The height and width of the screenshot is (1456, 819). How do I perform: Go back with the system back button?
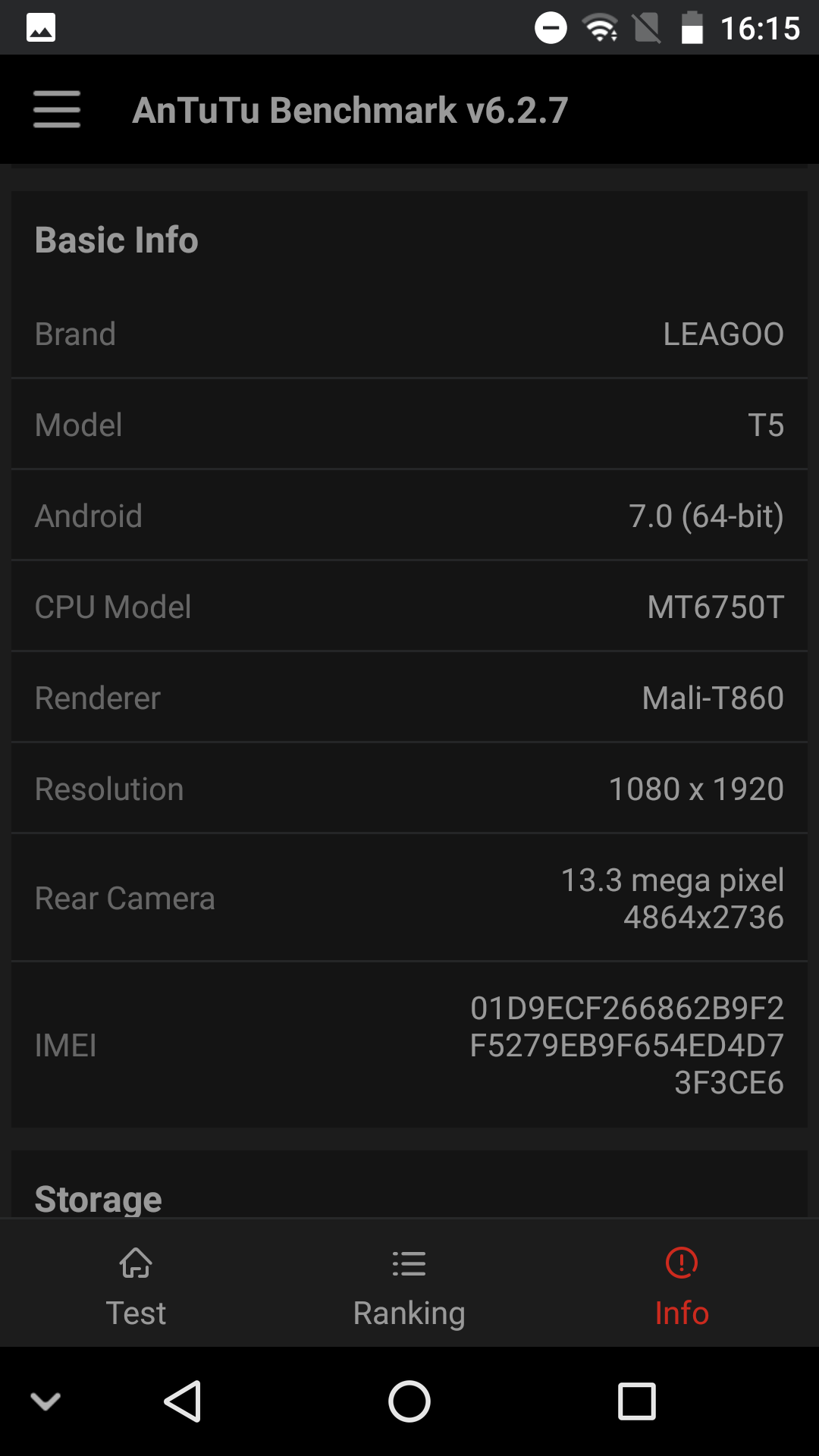coord(183,1401)
